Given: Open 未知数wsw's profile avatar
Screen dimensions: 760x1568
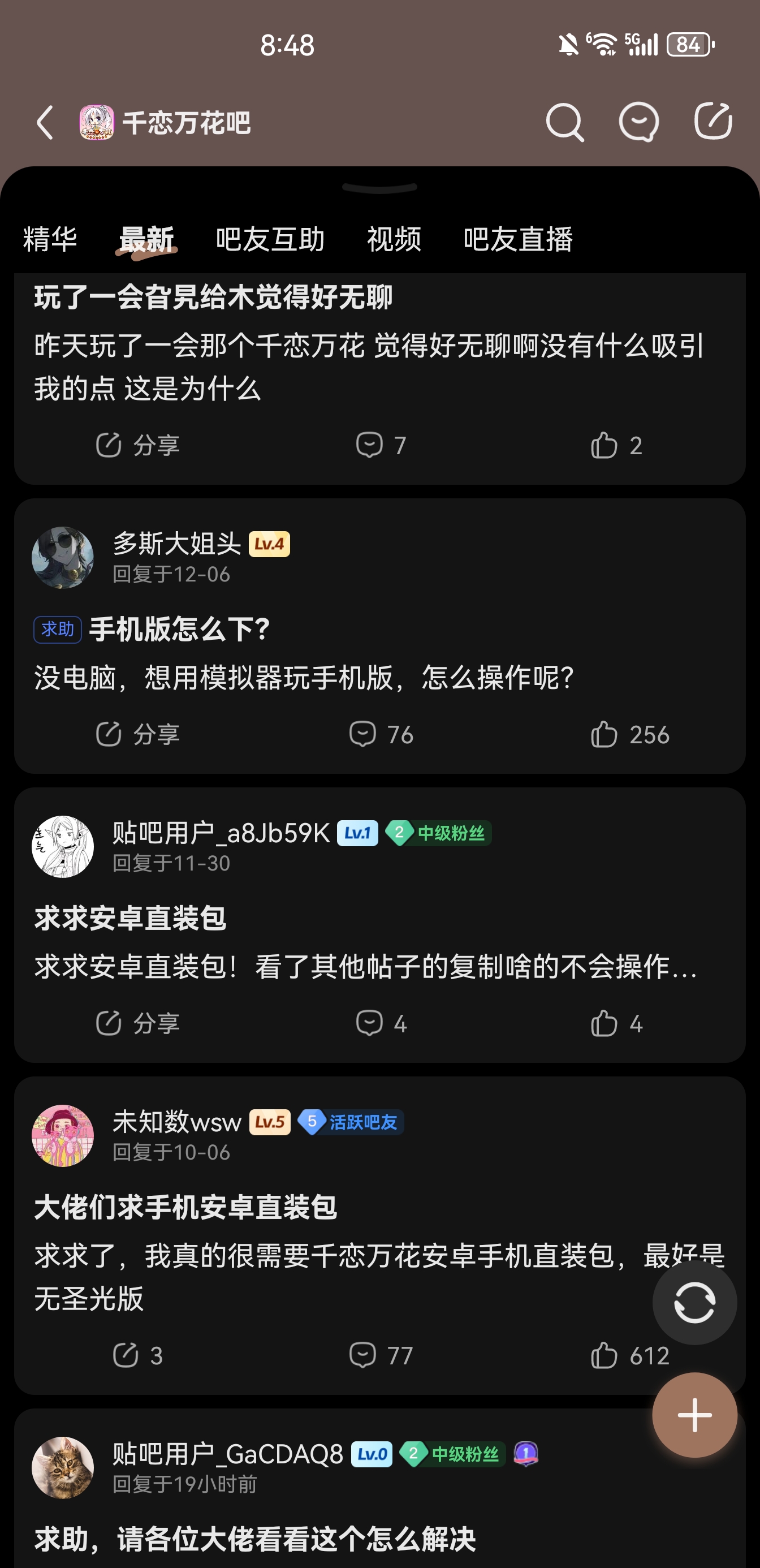Looking at the screenshot, I should point(63,1135).
